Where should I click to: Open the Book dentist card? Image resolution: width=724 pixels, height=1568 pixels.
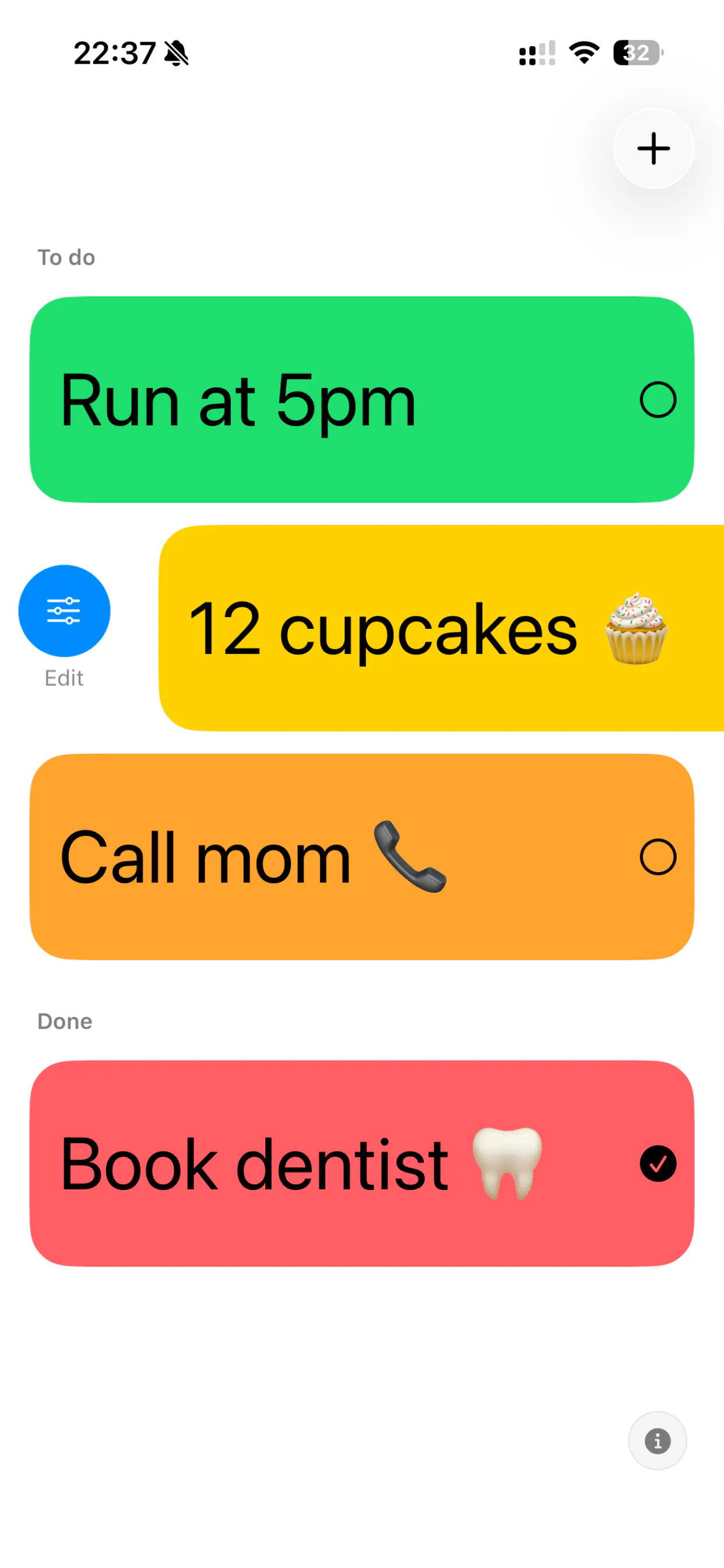tap(362, 1164)
